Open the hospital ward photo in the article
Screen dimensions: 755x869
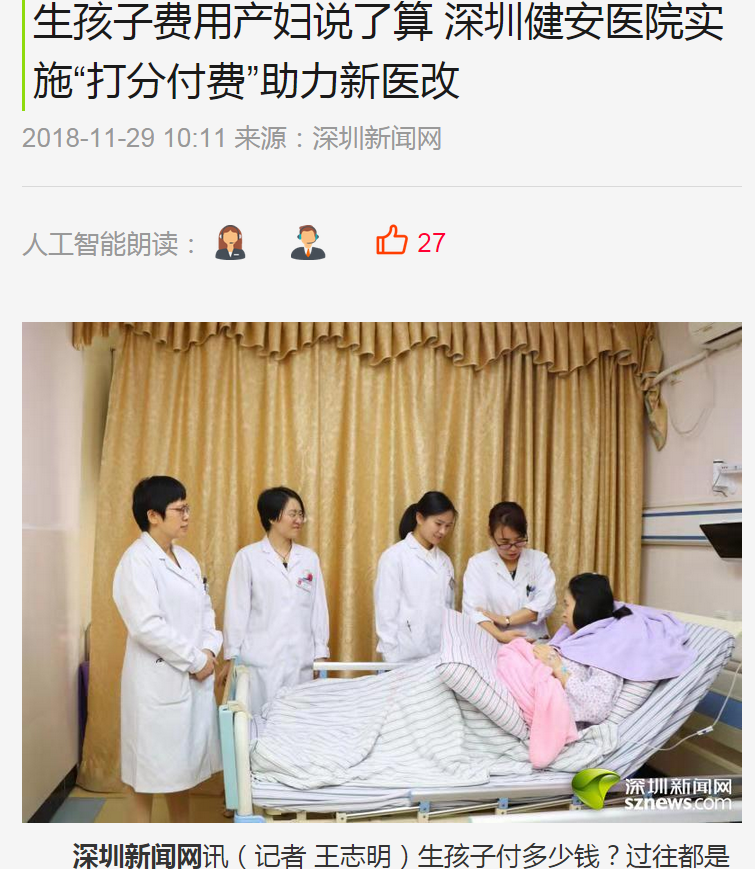[x=381, y=571]
